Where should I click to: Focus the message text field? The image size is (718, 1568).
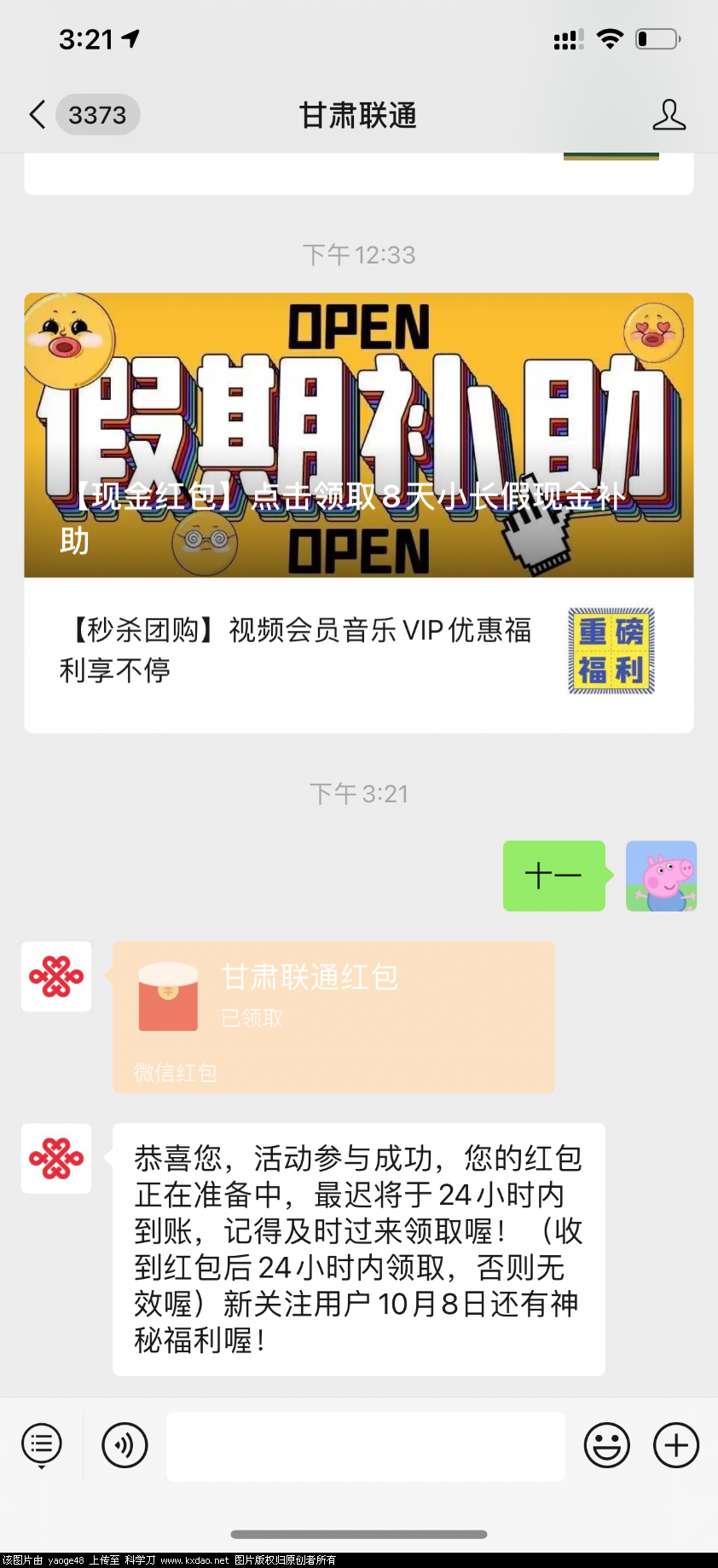pyautogui.click(x=365, y=1446)
